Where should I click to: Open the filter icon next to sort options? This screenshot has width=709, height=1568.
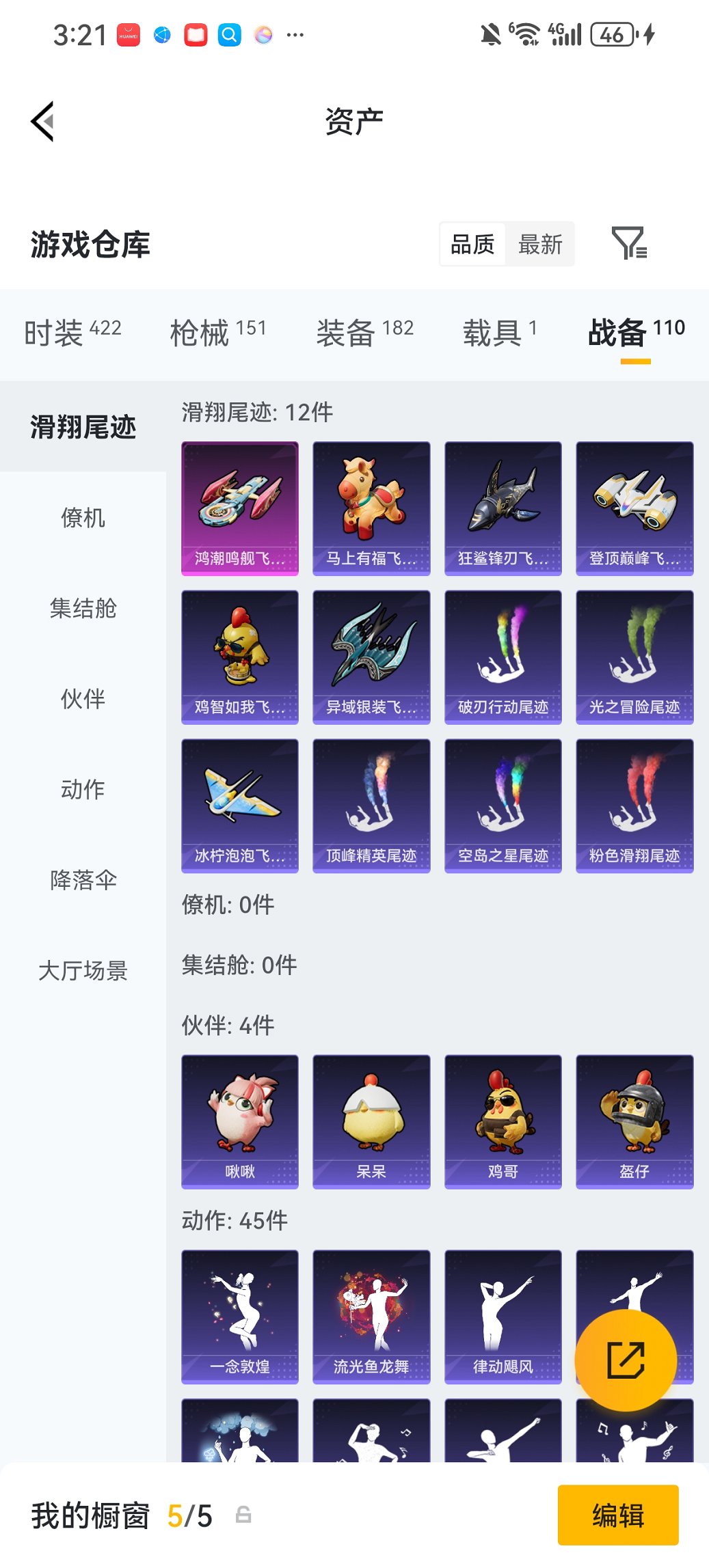pyautogui.click(x=631, y=244)
